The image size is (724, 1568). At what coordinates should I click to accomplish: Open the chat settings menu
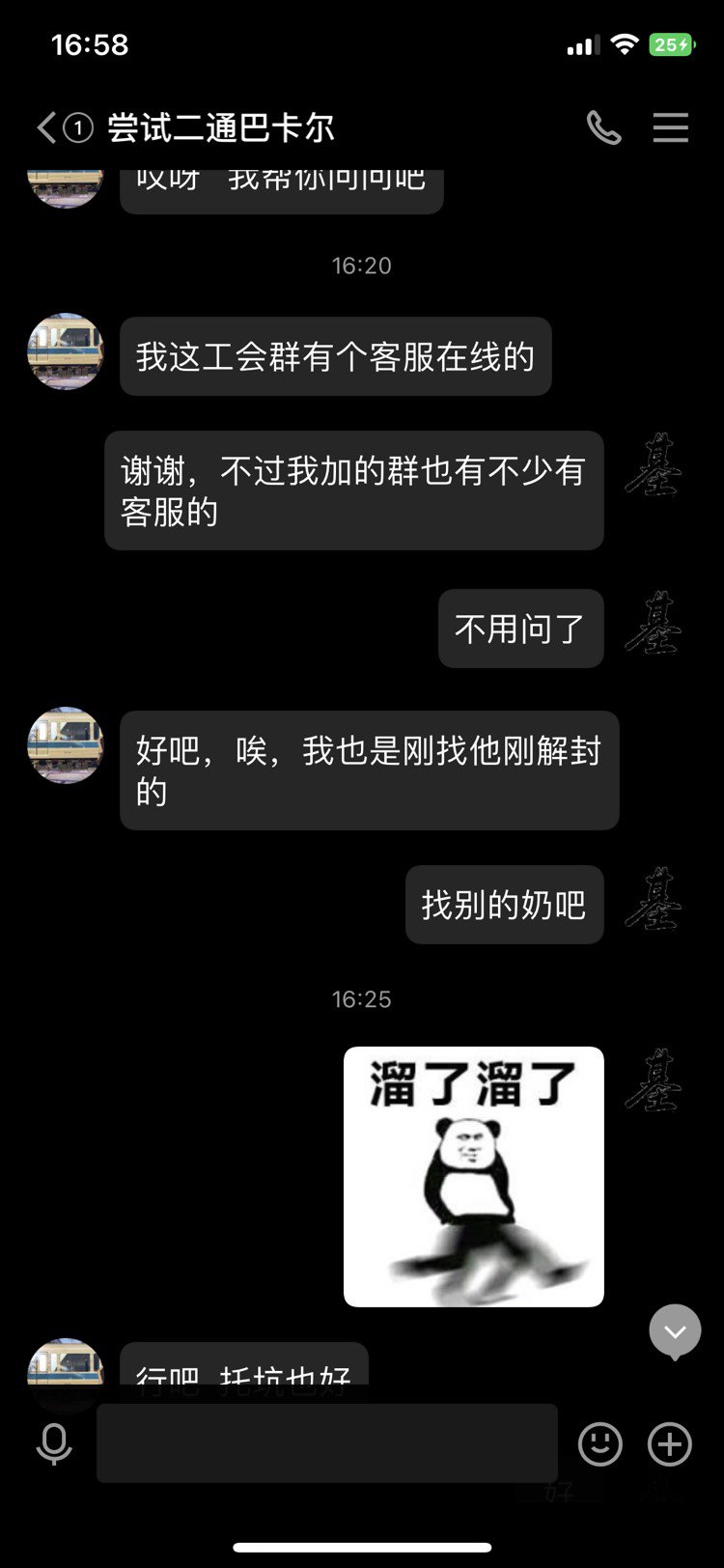[671, 127]
